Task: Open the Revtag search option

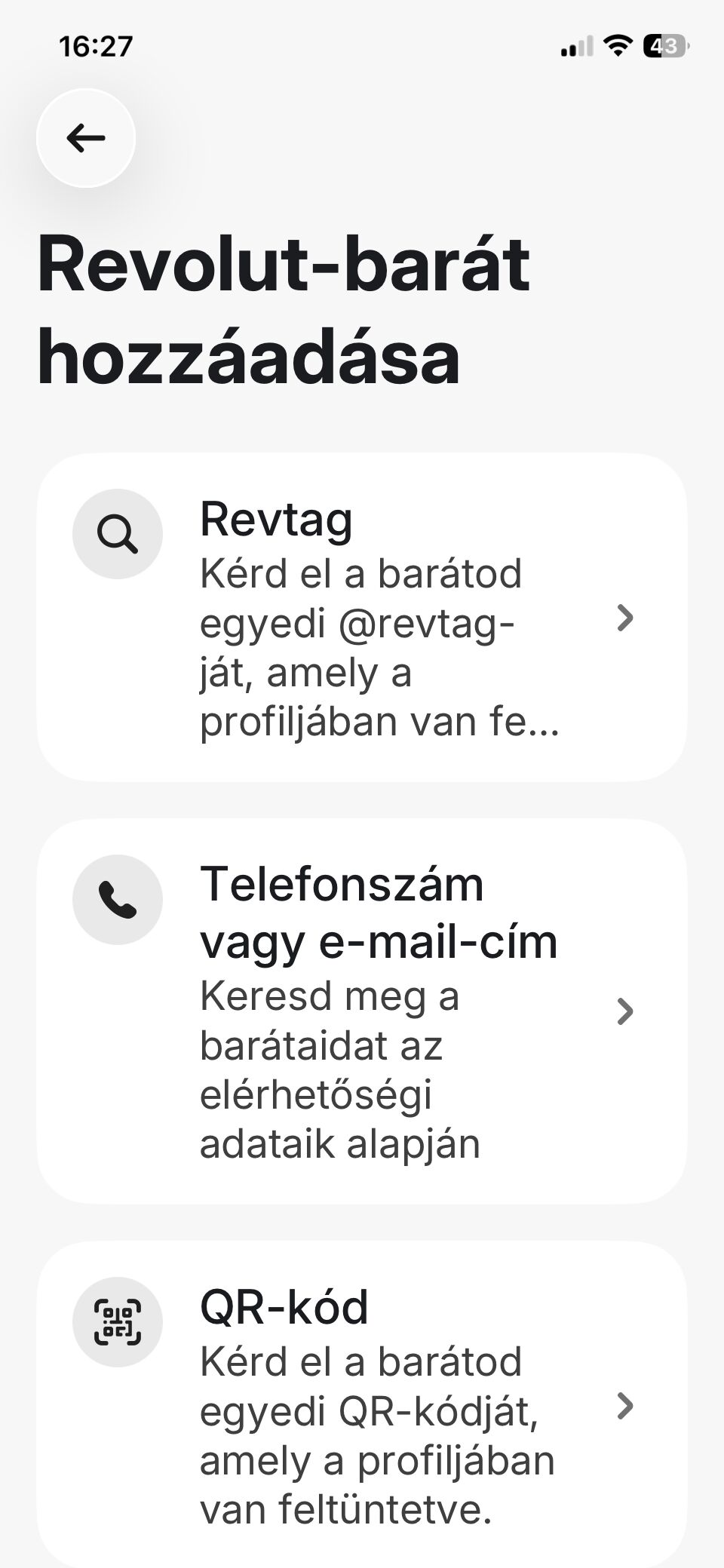Action: (362, 617)
